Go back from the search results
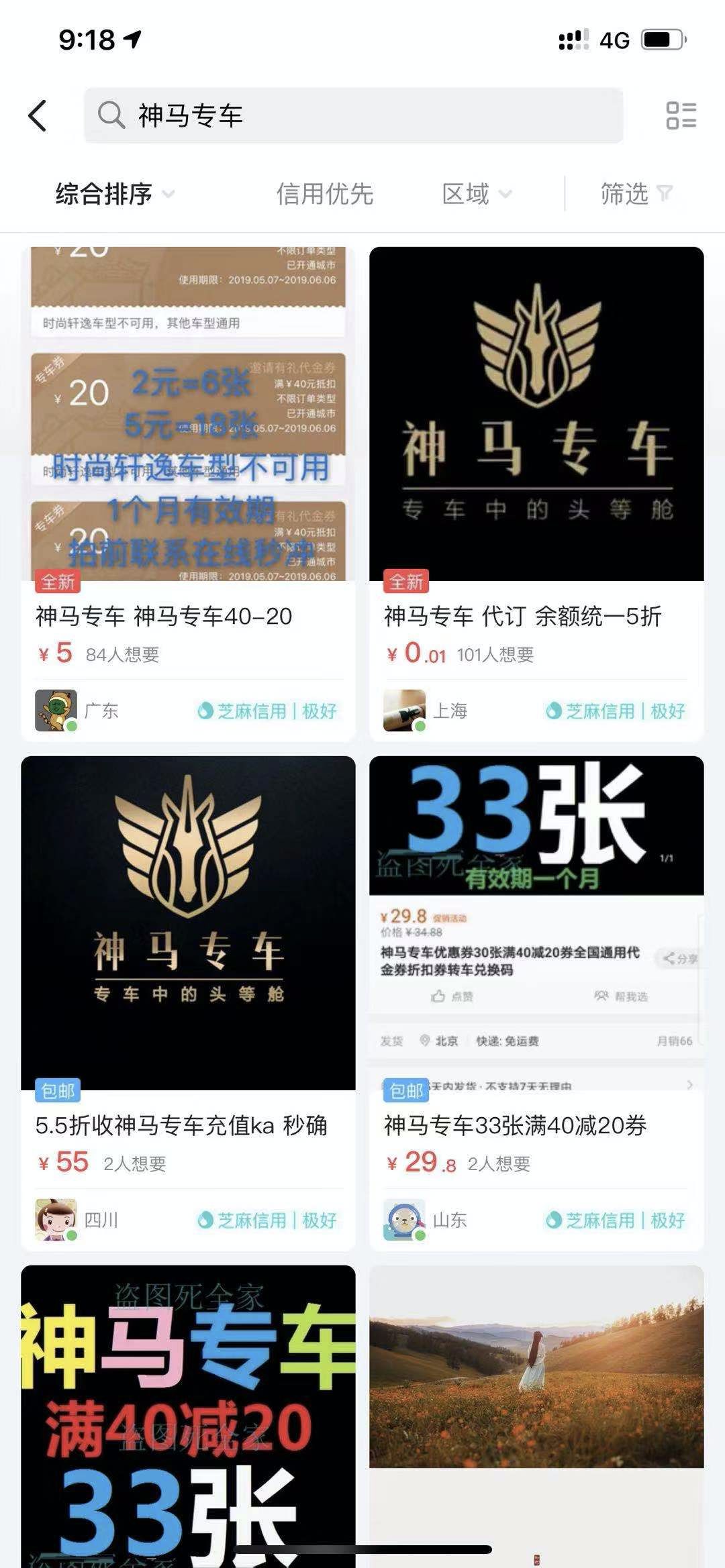 [x=38, y=115]
